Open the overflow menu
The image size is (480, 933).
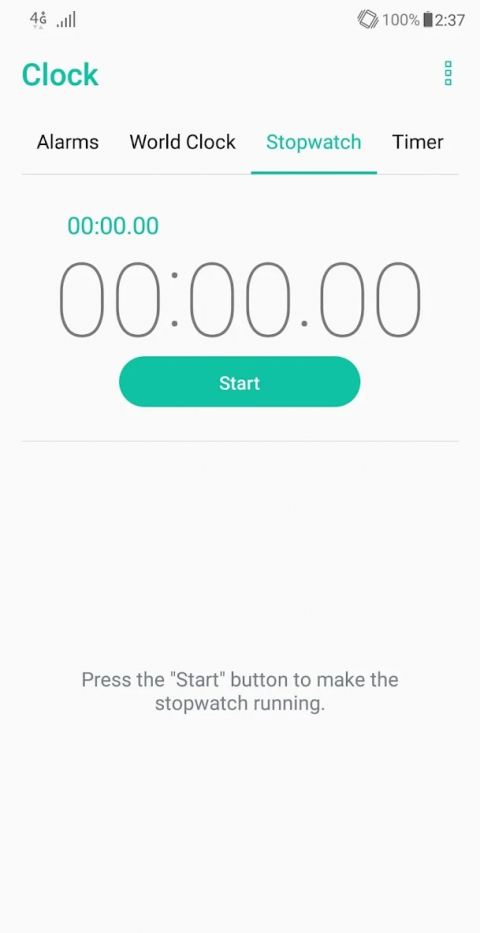[x=448, y=73]
